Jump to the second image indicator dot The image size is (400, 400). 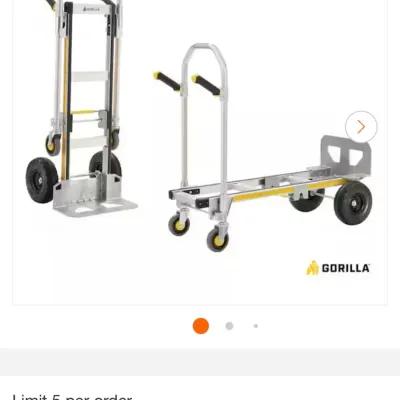point(229,326)
